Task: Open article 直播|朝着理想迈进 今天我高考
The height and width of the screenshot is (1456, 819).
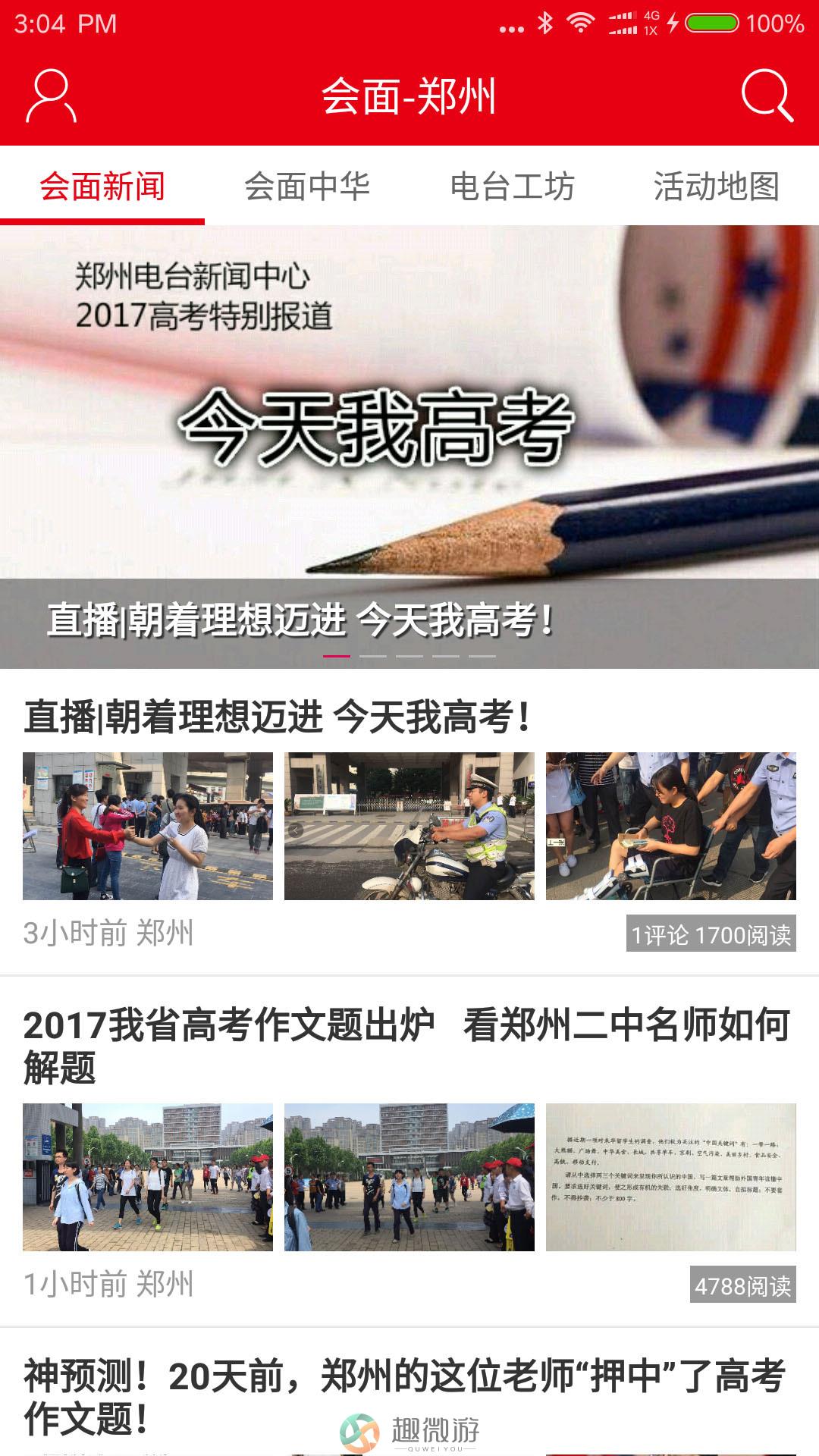Action: 278,717
